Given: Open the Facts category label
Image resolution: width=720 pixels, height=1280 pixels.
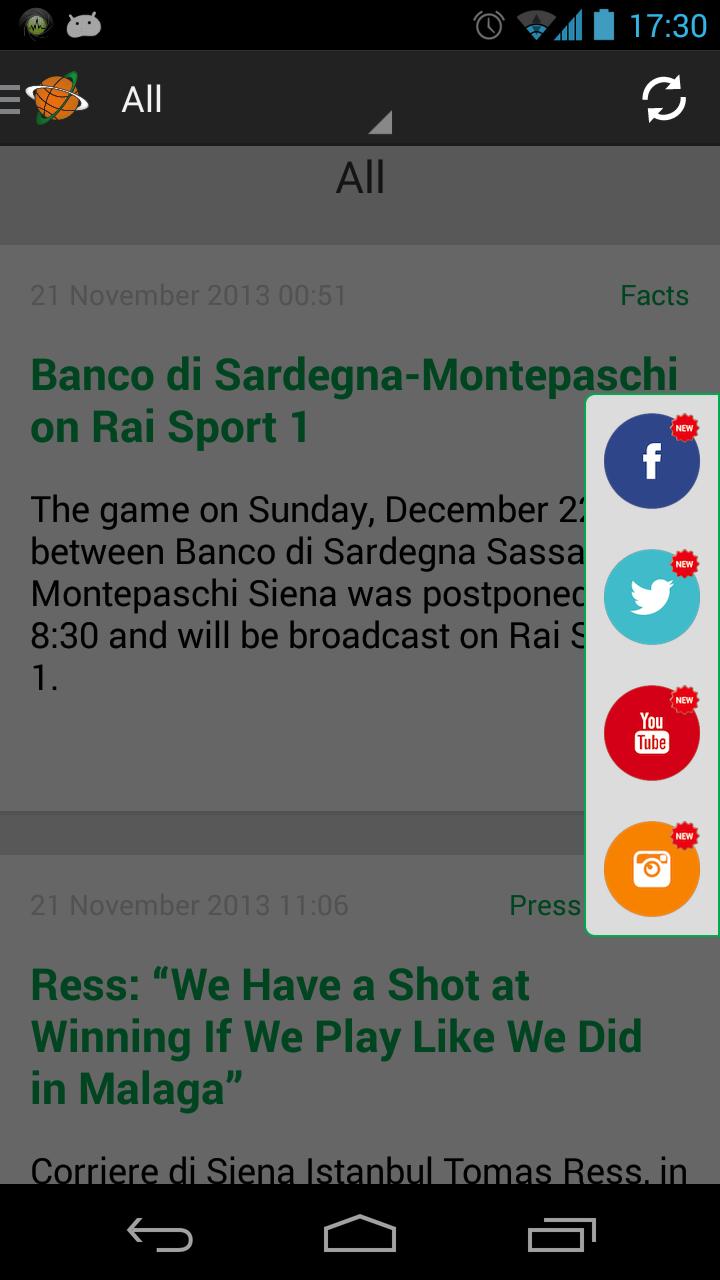Looking at the screenshot, I should pos(654,294).
